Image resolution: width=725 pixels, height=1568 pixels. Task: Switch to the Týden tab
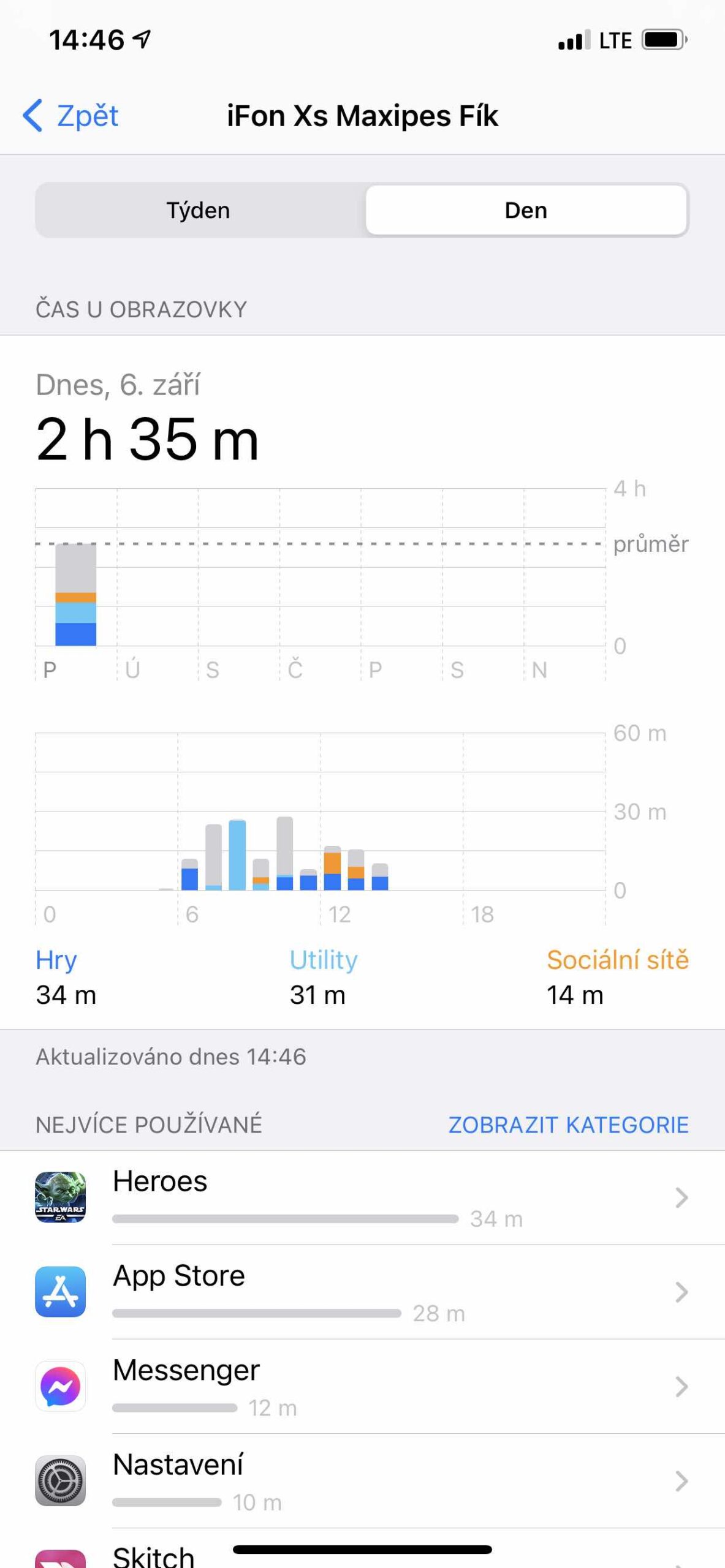(x=197, y=210)
